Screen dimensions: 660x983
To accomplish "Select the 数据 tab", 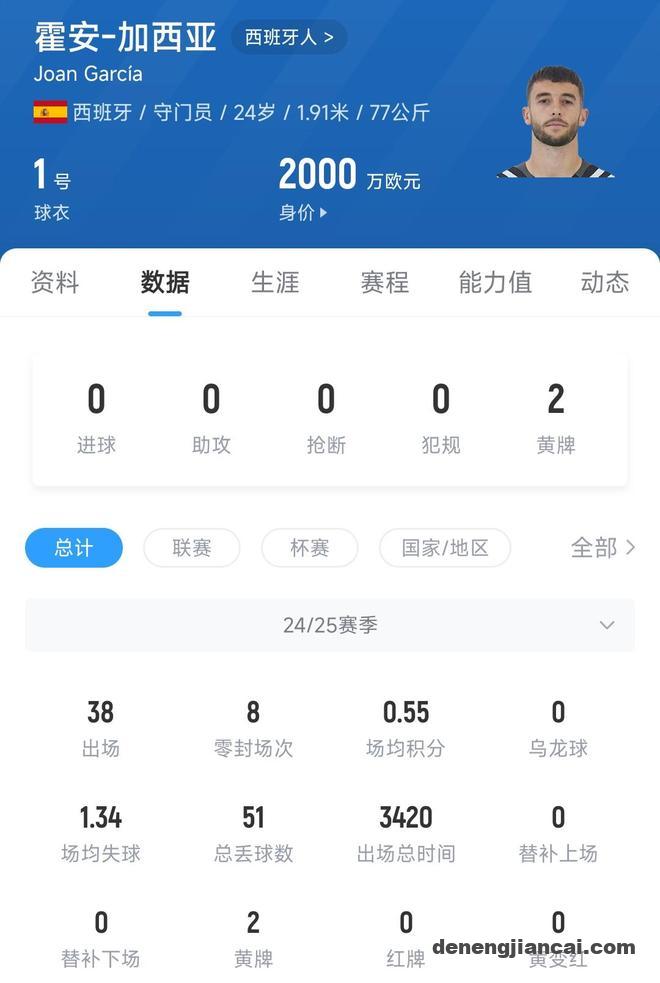I will pyautogui.click(x=165, y=283).
